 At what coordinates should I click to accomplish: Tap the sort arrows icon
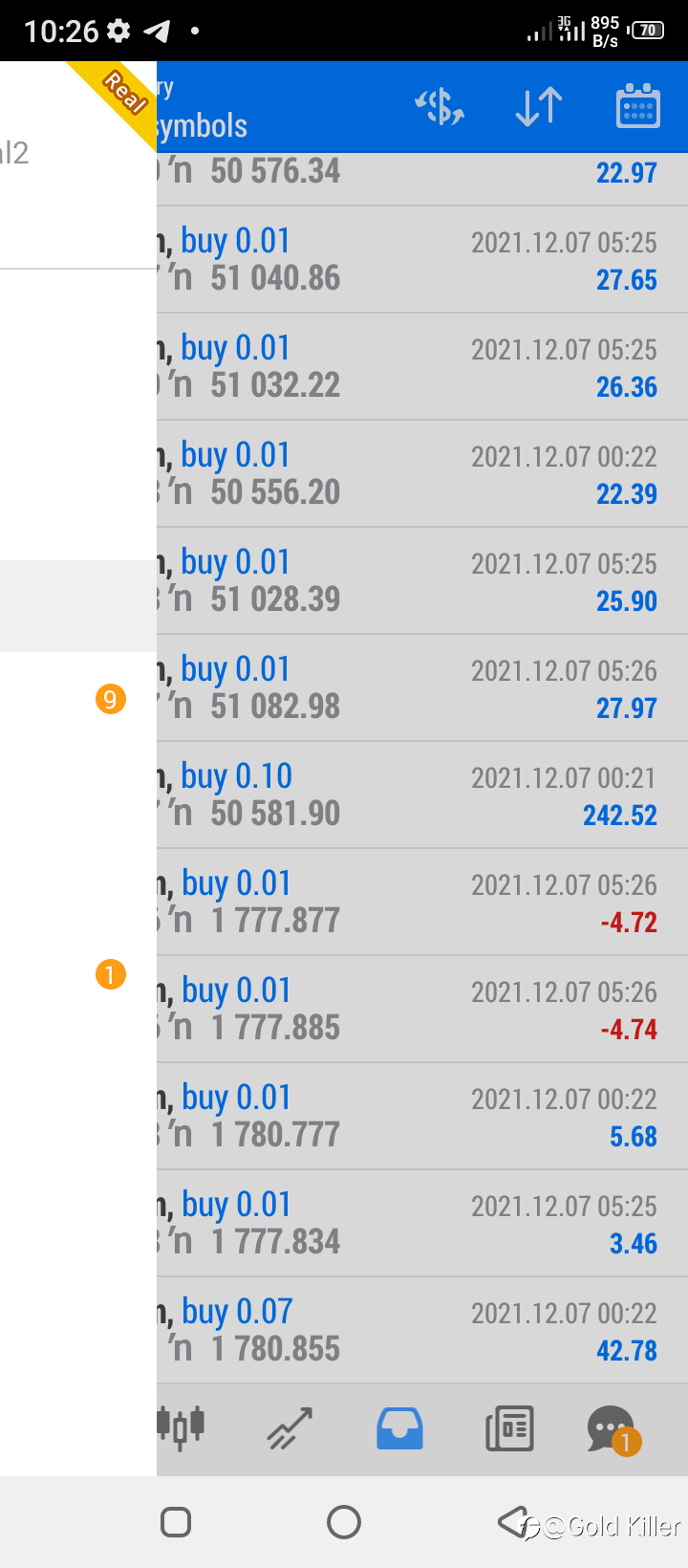point(539,106)
